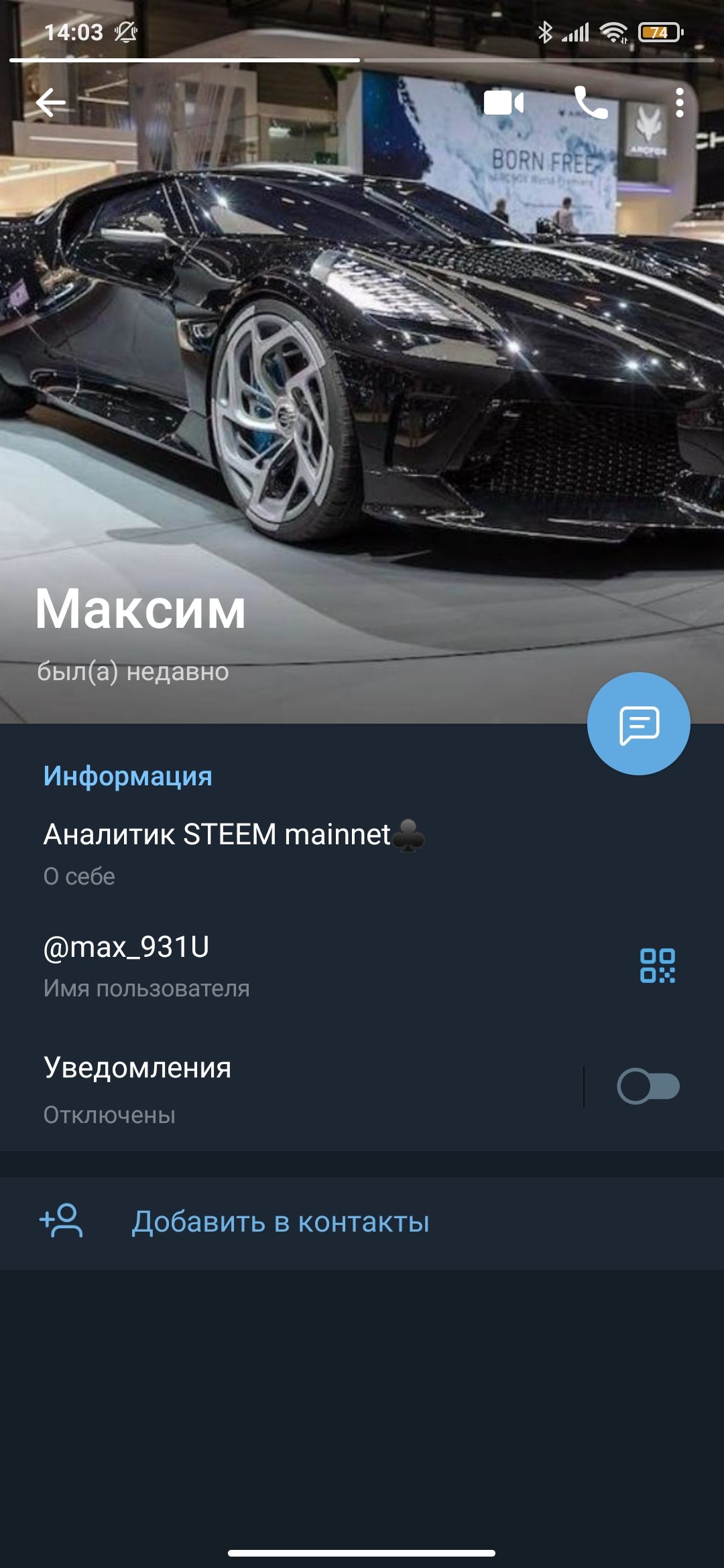The width and height of the screenshot is (724, 1568).
Task: Toggle the Уведомления switch
Action: (x=648, y=1086)
